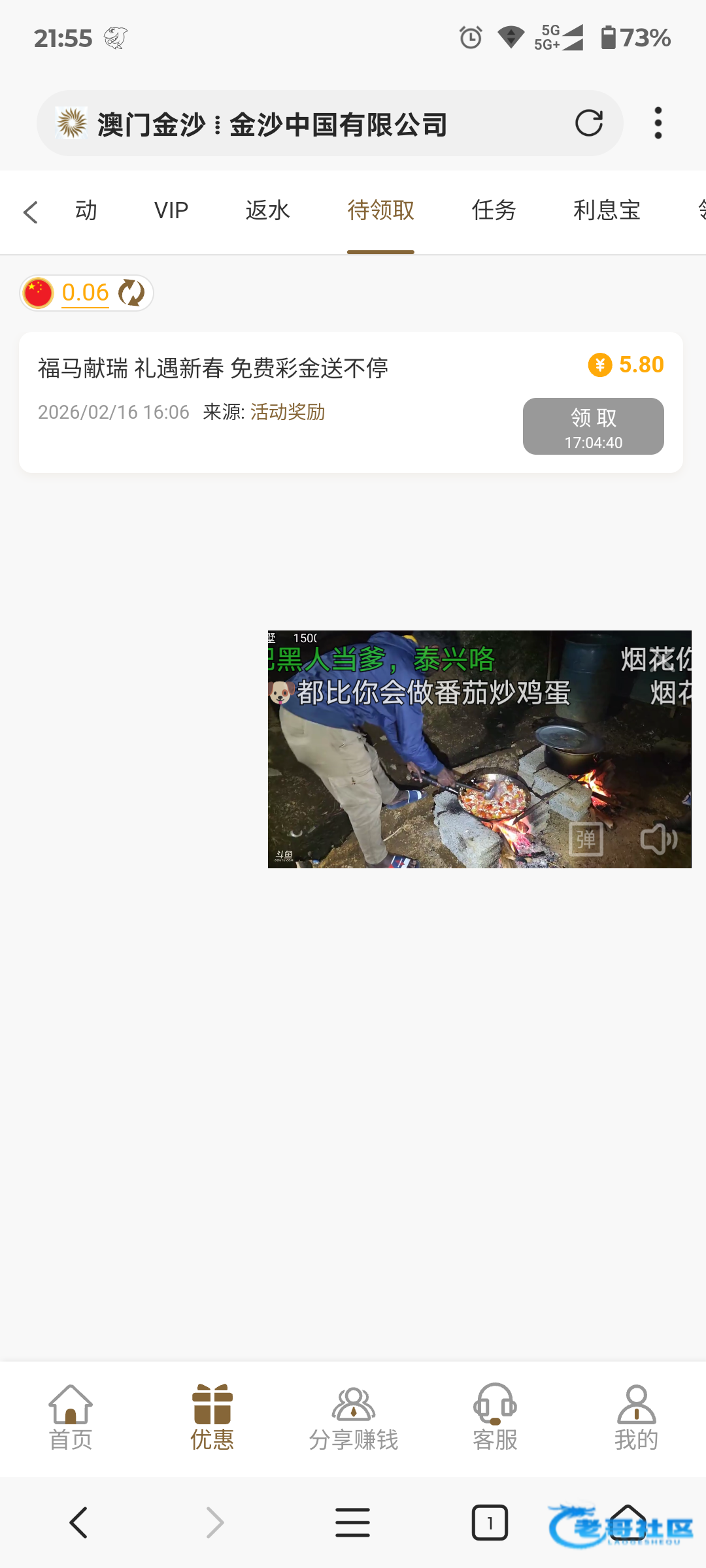The width and height of the screenshot is (706, 1568).
Task: Select the 待领取 tab
Action: [380, 210]
